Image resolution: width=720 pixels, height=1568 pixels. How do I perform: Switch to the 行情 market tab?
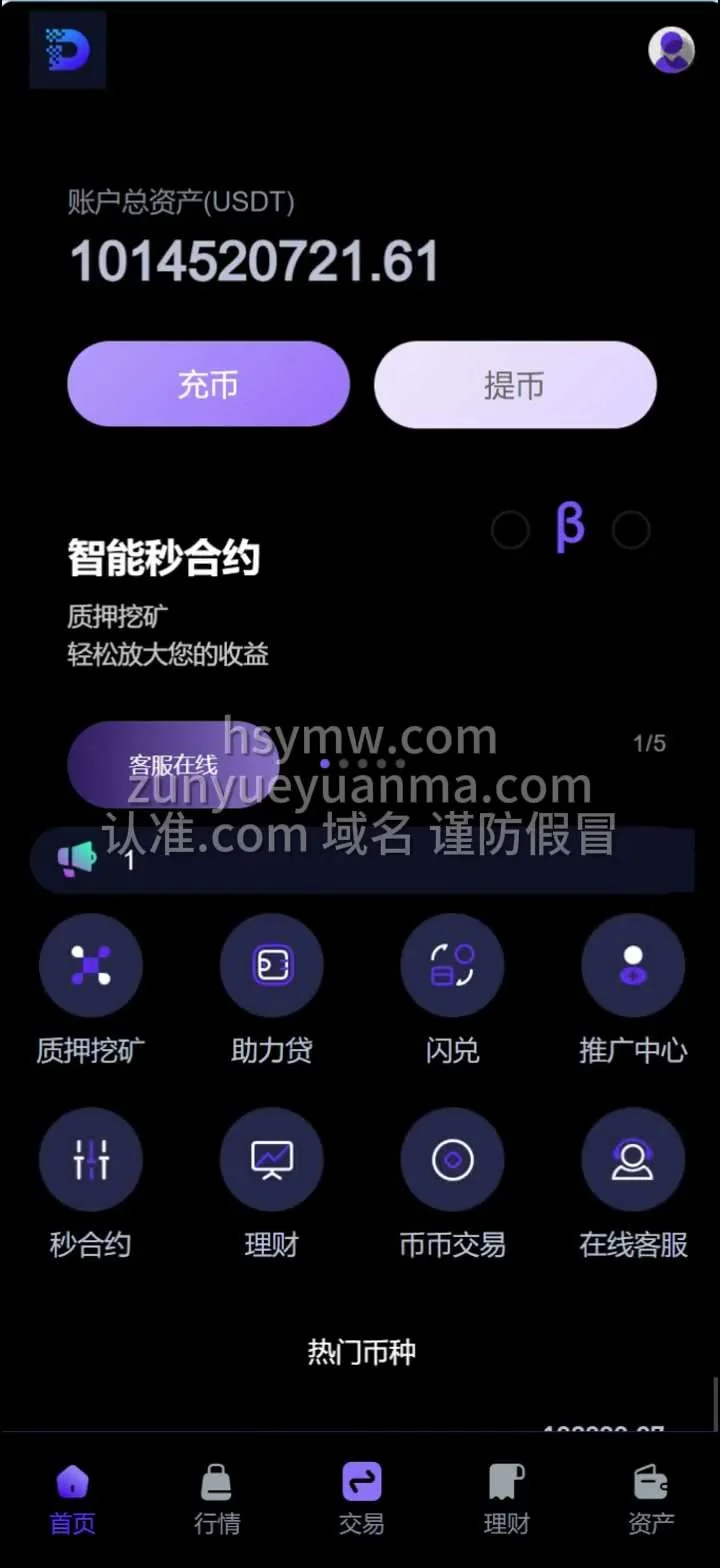tap(217, 1498)
